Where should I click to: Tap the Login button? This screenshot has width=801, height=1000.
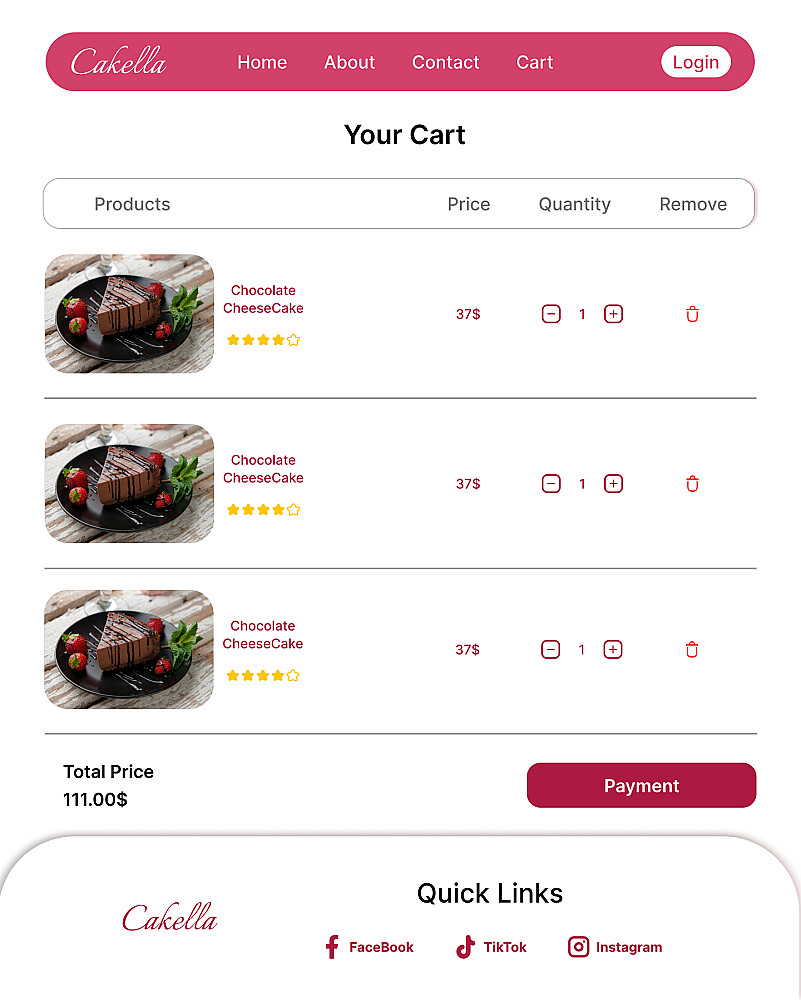pos(695,62)
